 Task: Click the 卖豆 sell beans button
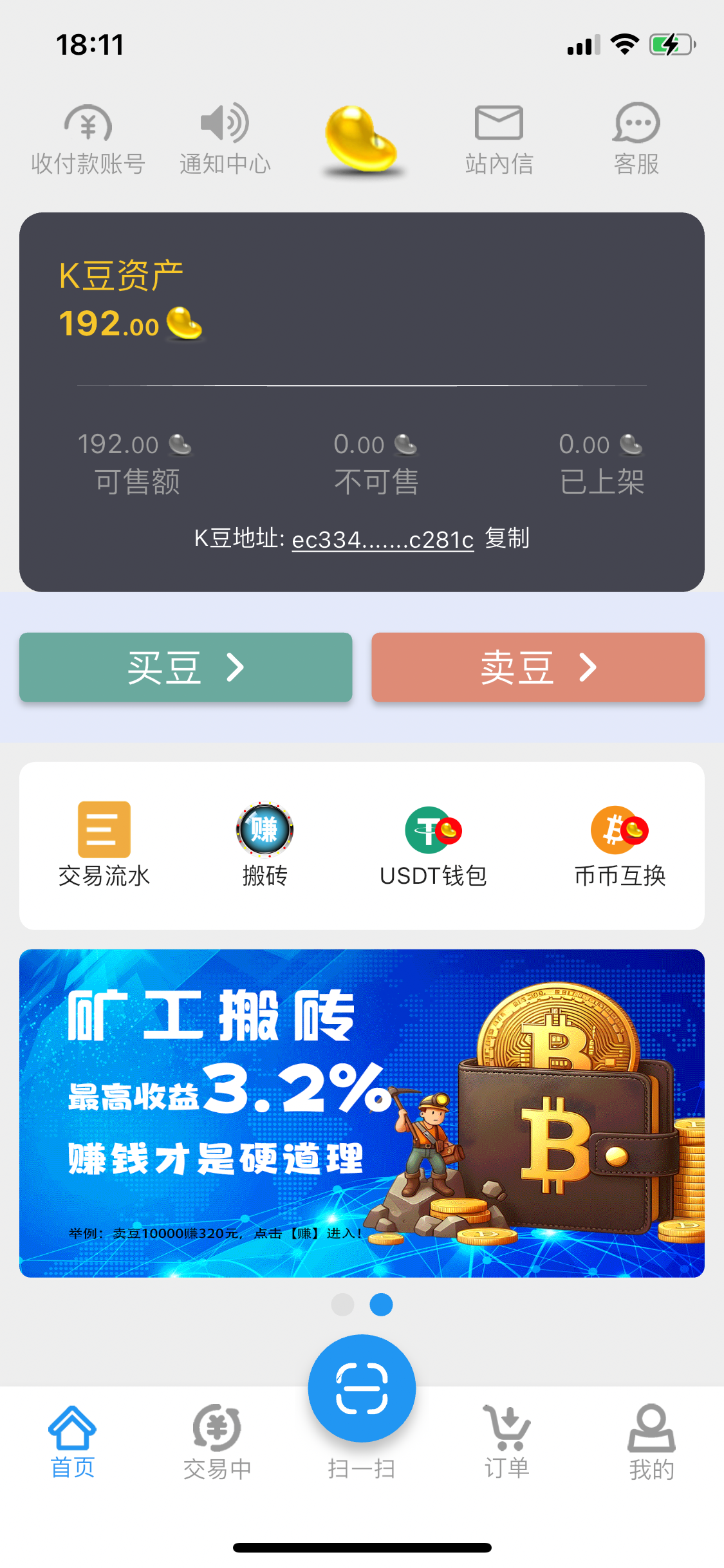click(x=538, y=667)
